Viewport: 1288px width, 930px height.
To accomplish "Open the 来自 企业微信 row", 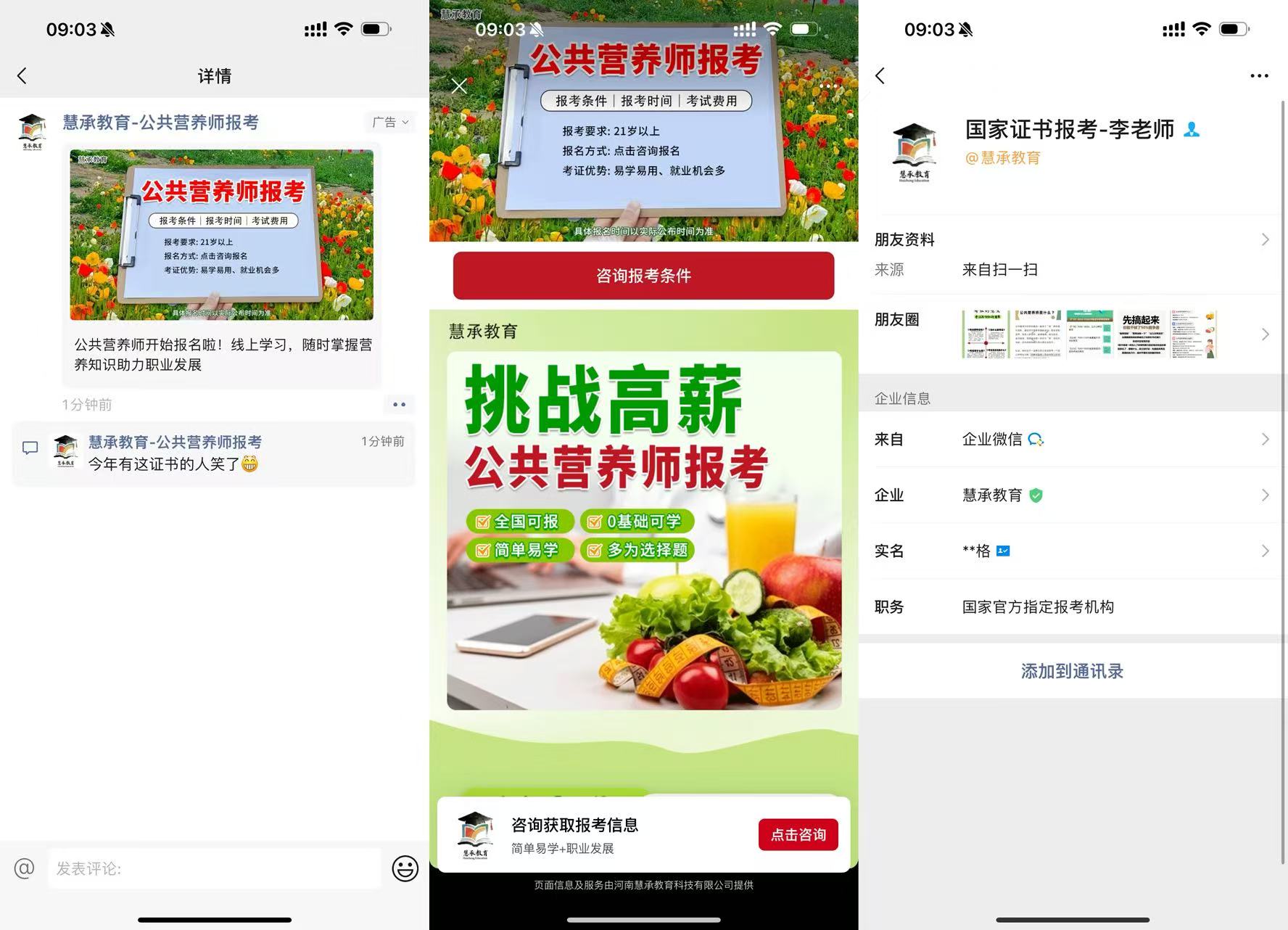I will click(1070, 439).
